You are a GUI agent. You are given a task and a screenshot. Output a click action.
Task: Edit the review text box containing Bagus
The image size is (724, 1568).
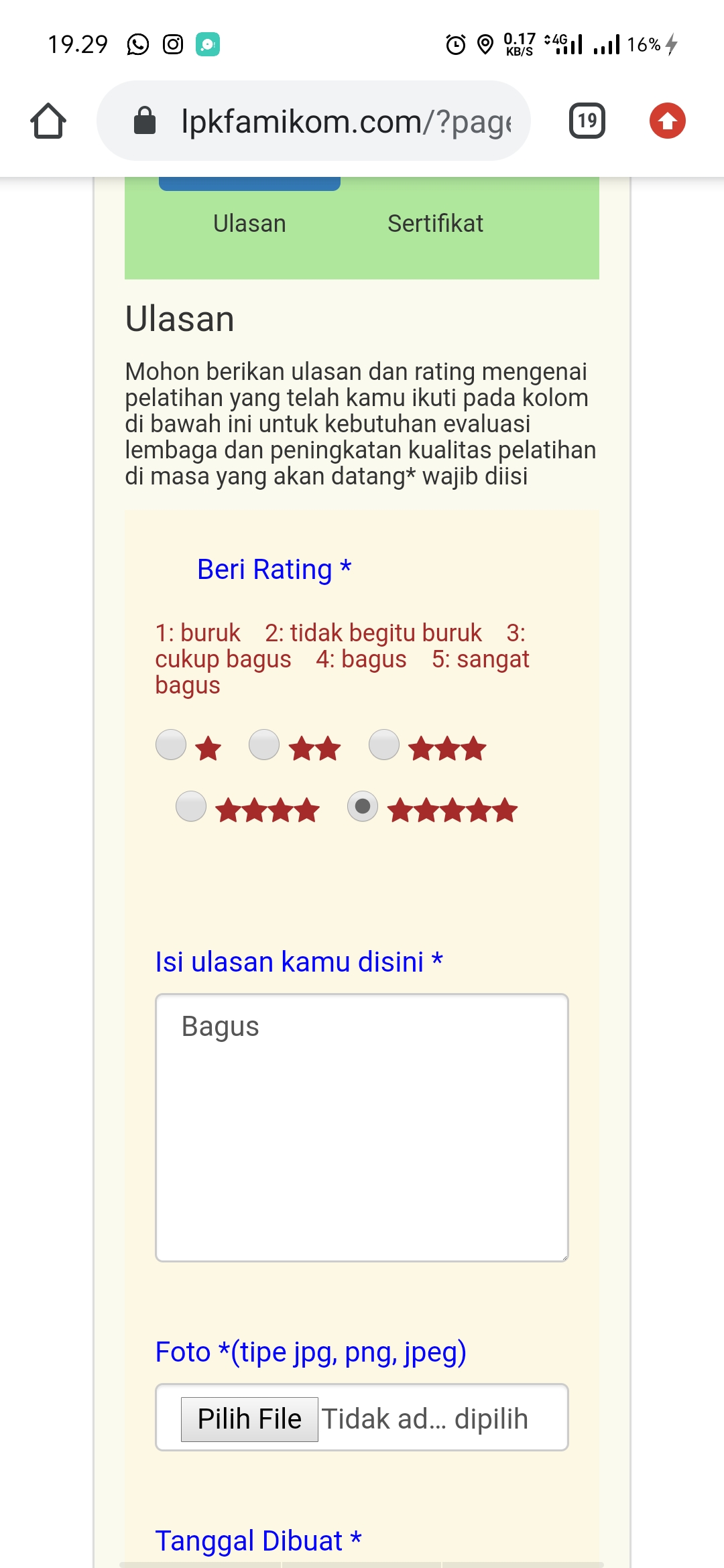coord(362,1128)
